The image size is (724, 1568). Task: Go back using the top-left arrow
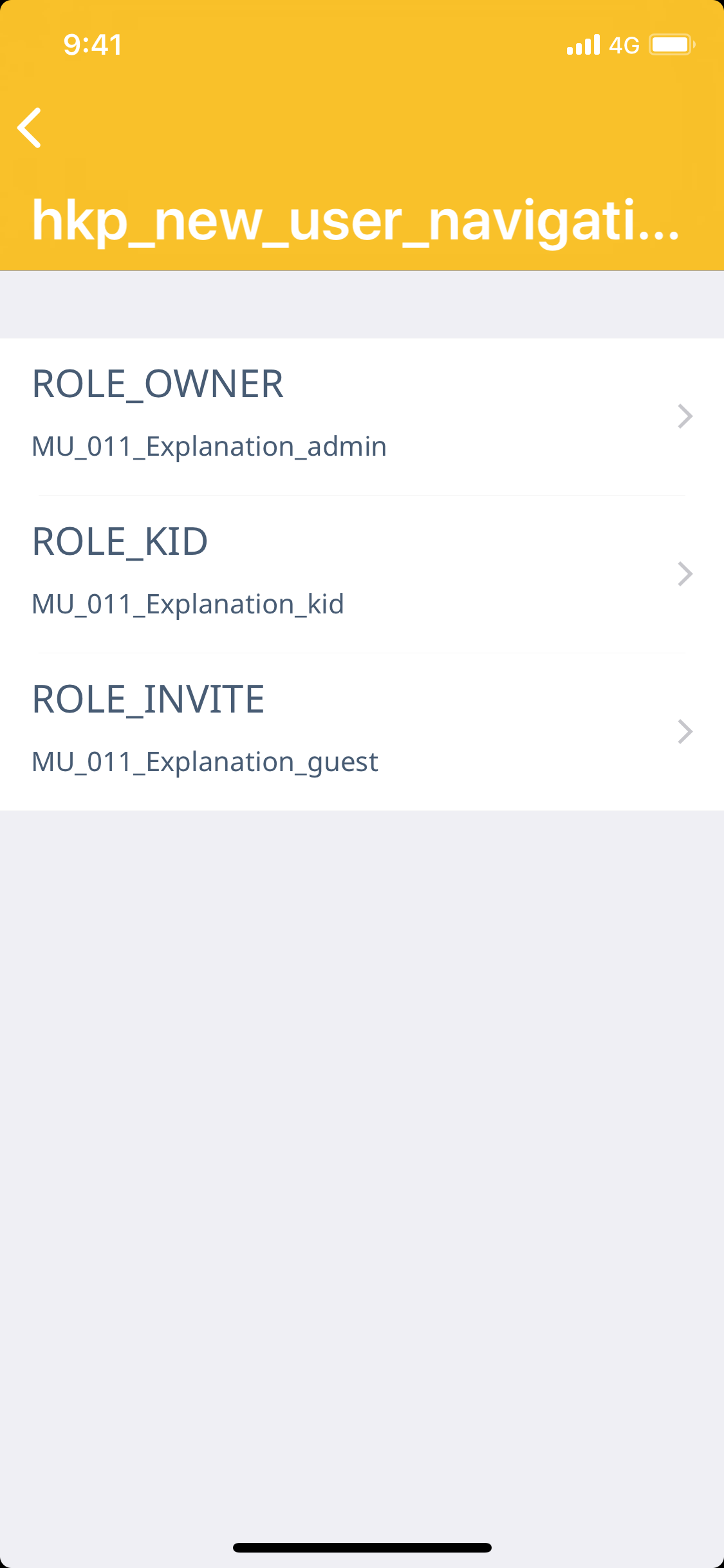click(30, 128)
